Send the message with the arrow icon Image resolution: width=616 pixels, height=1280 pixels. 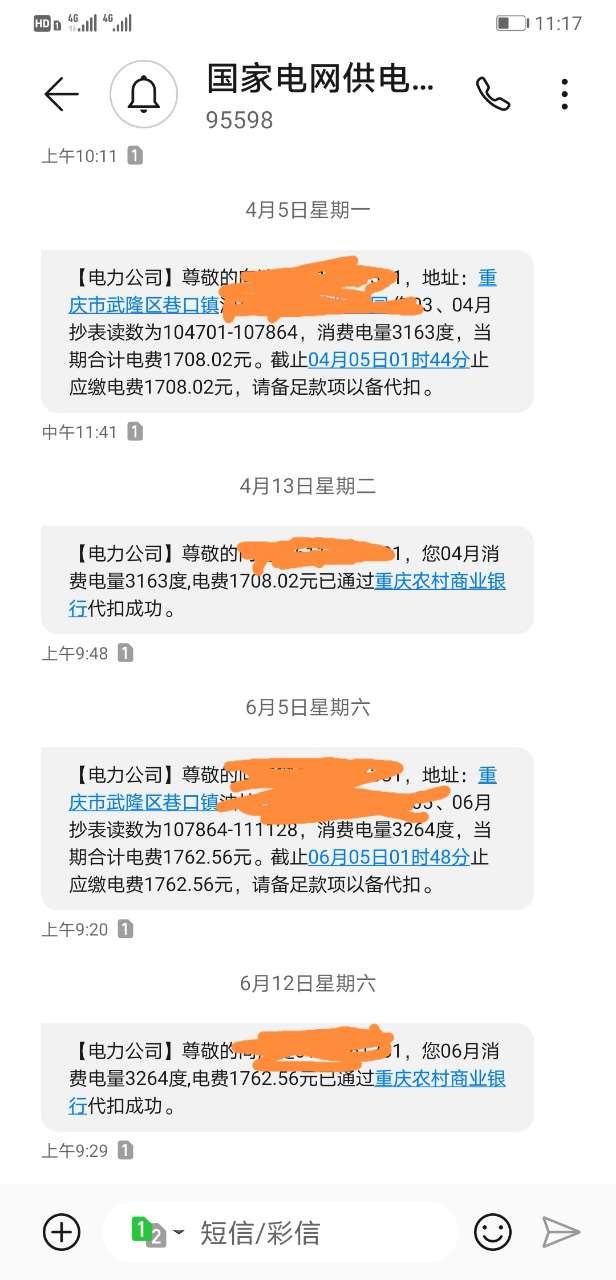(560, 1232)
